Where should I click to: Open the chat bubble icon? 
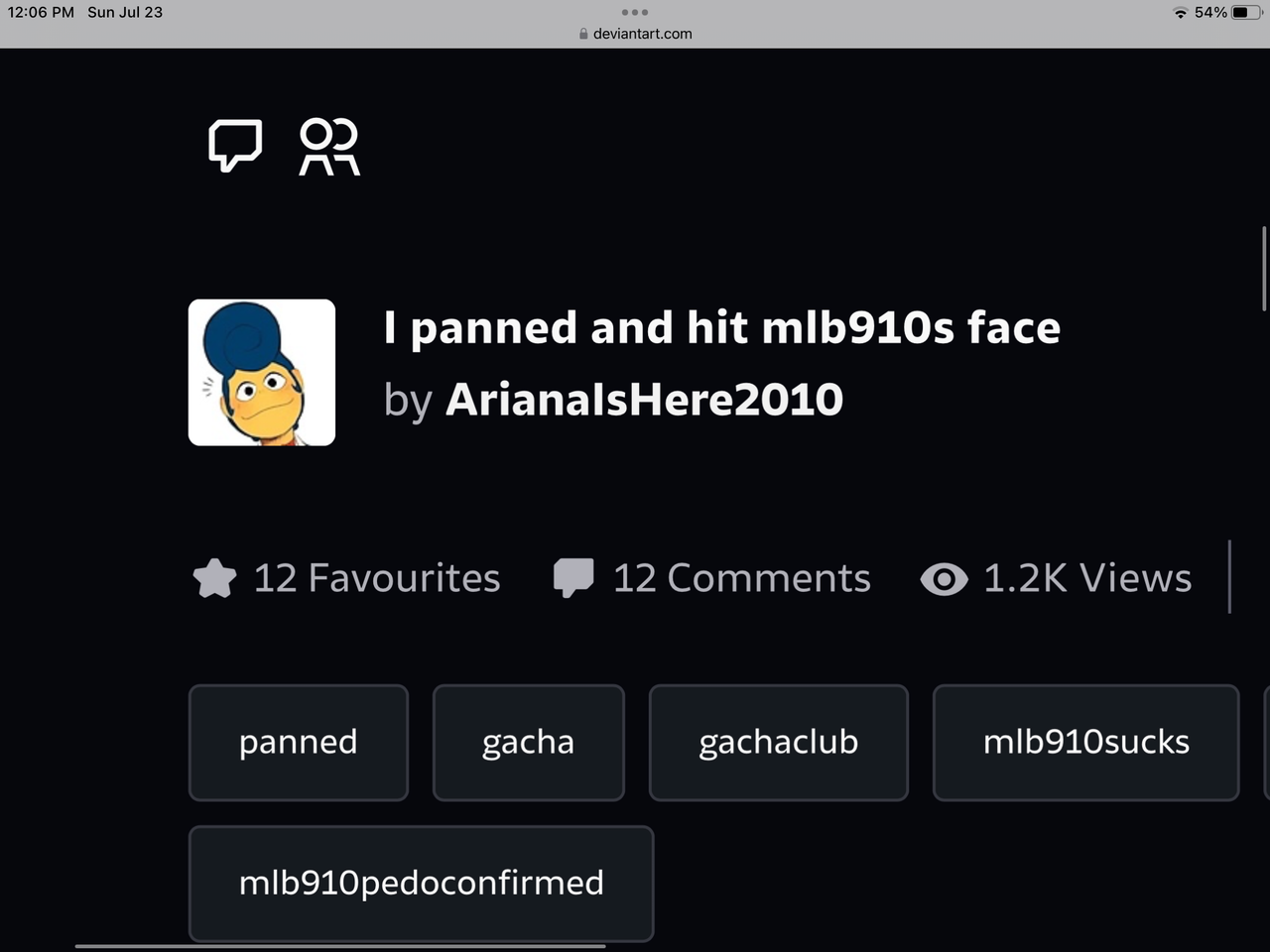(x=235, y=146)
